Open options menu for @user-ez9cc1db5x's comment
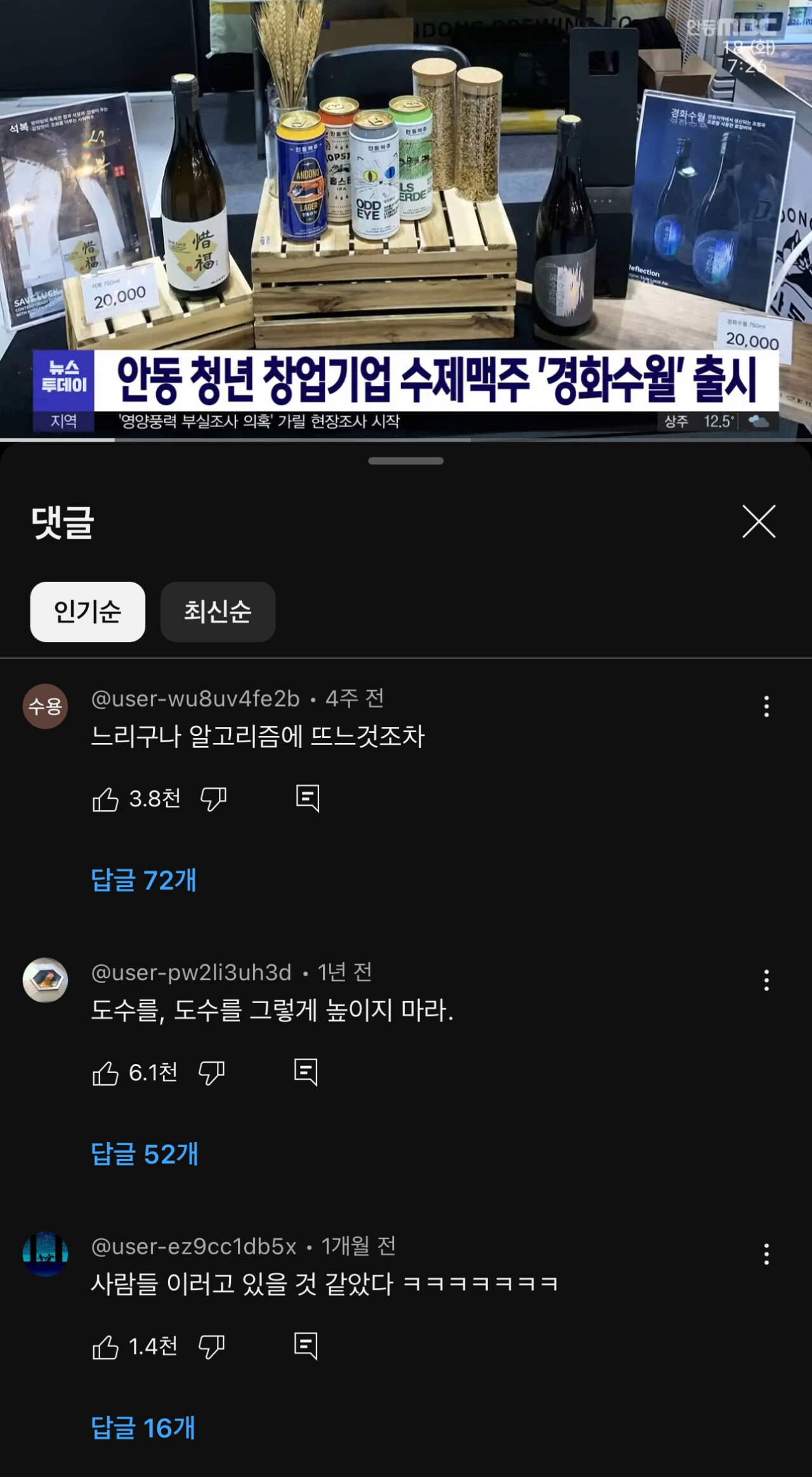This screenshot has height=1477, width=812. [x=766, y=1254]
